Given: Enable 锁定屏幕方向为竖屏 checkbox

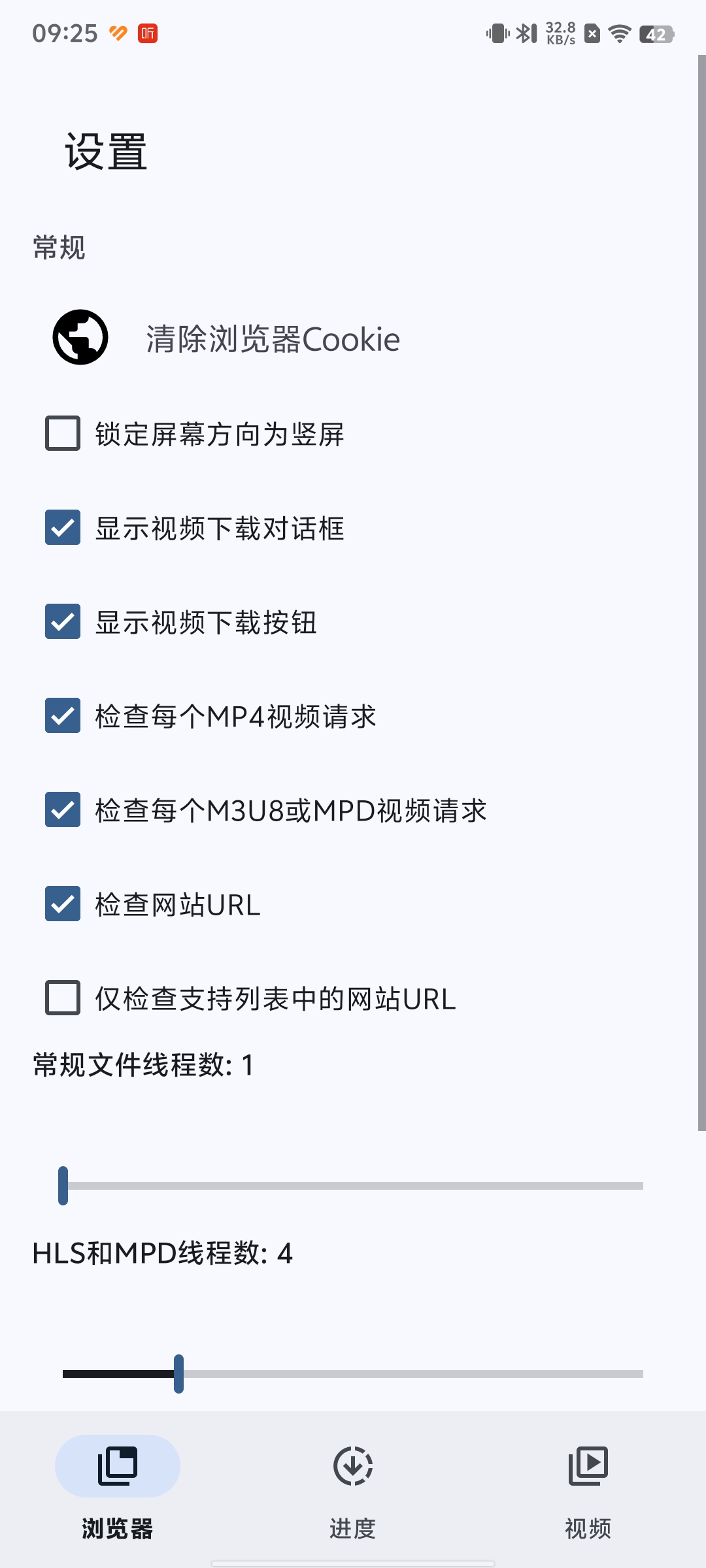Looking at the screenshot, I should [x=63, y=433].
